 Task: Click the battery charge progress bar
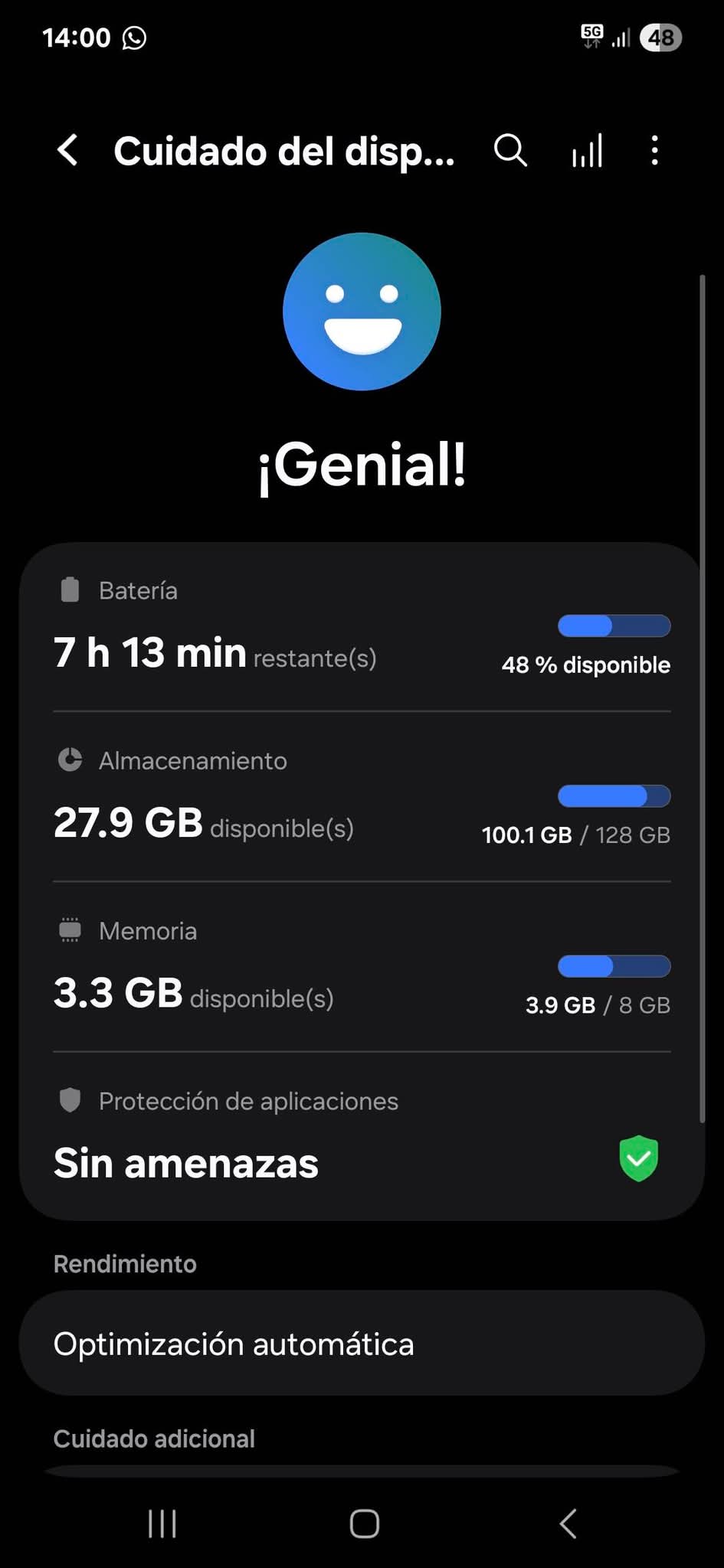(x=614, y=626)
